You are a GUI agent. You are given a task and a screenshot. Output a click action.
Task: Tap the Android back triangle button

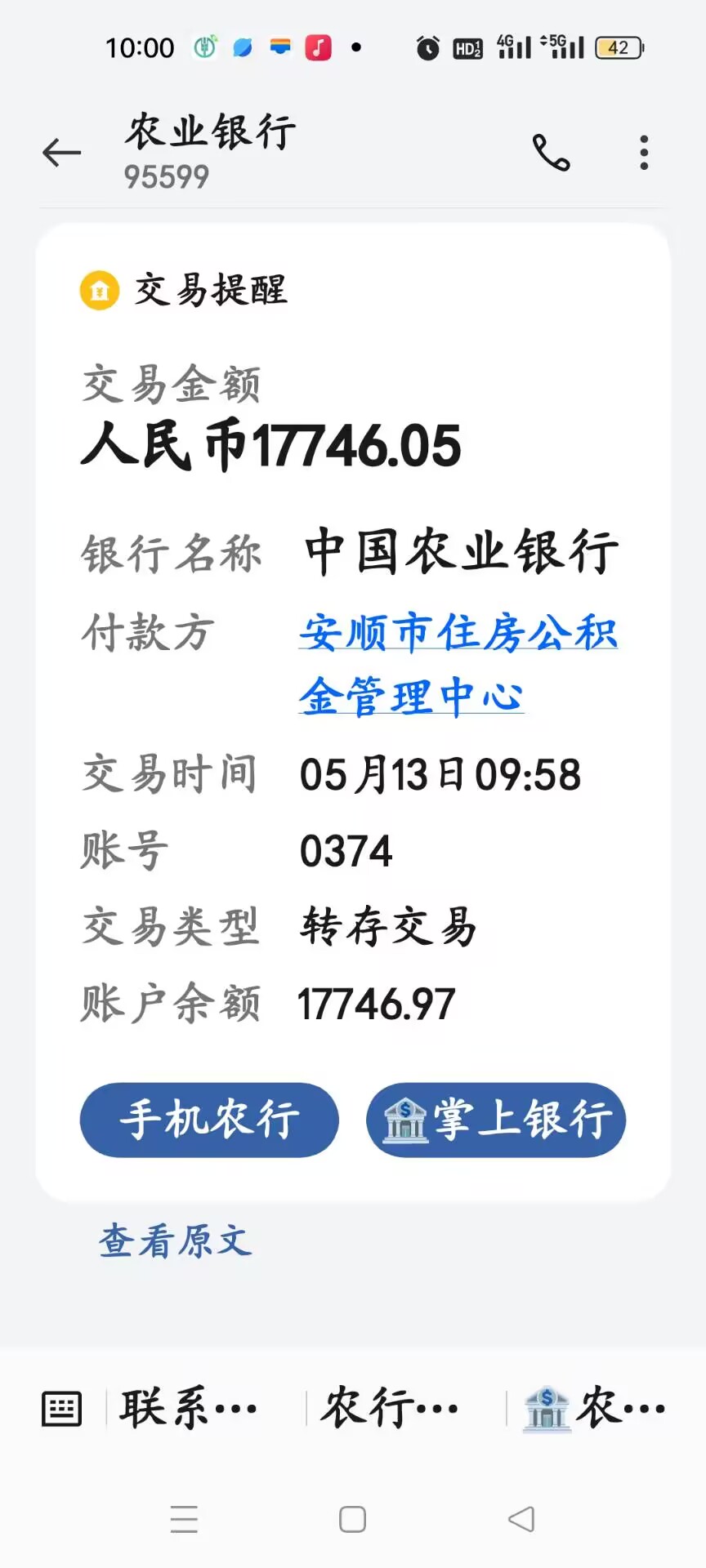[519, 1517]
